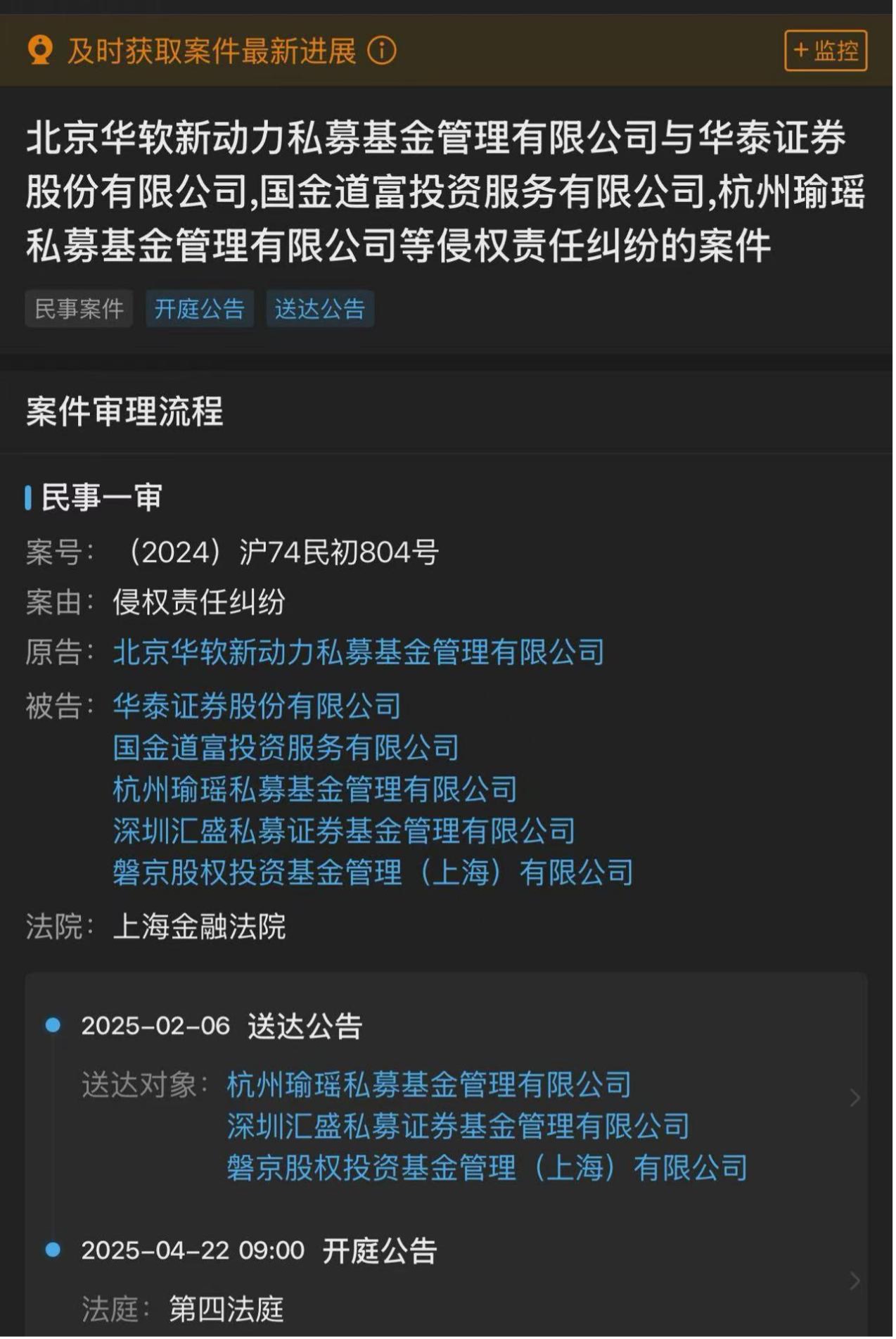This screenshot has height=1339, width=896.
Task: Open plaintiff 北京华软新动力私募基金管理有限公司
Action: point(358,652)
